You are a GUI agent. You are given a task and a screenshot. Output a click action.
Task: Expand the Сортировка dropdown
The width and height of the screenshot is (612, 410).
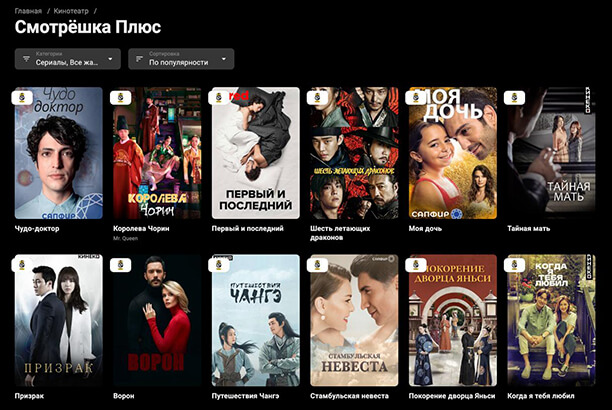[180, 58]
